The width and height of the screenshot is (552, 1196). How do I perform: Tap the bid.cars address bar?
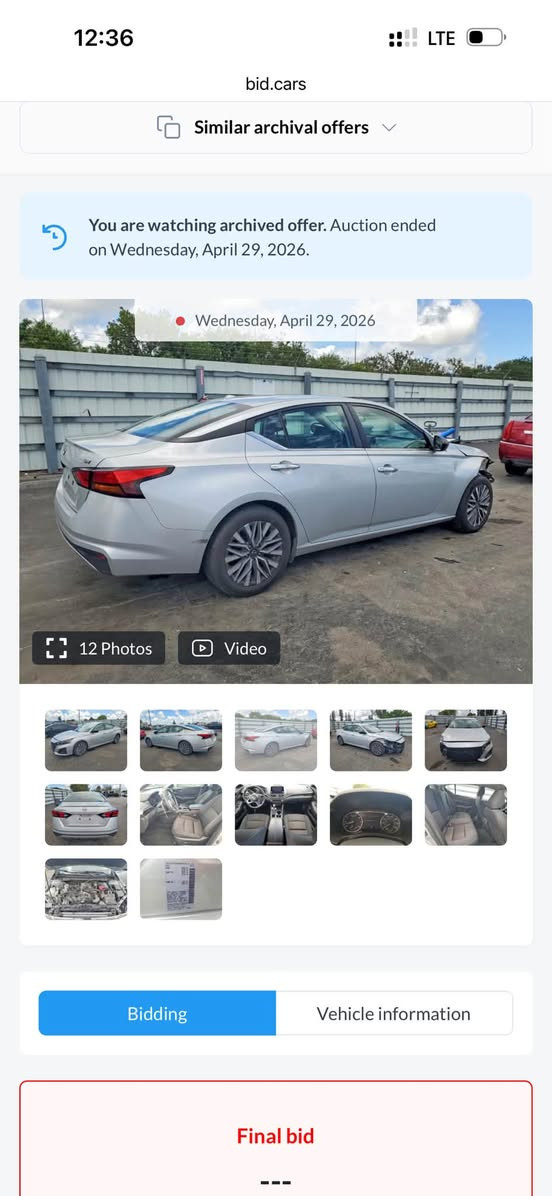(x=276, y=84)
